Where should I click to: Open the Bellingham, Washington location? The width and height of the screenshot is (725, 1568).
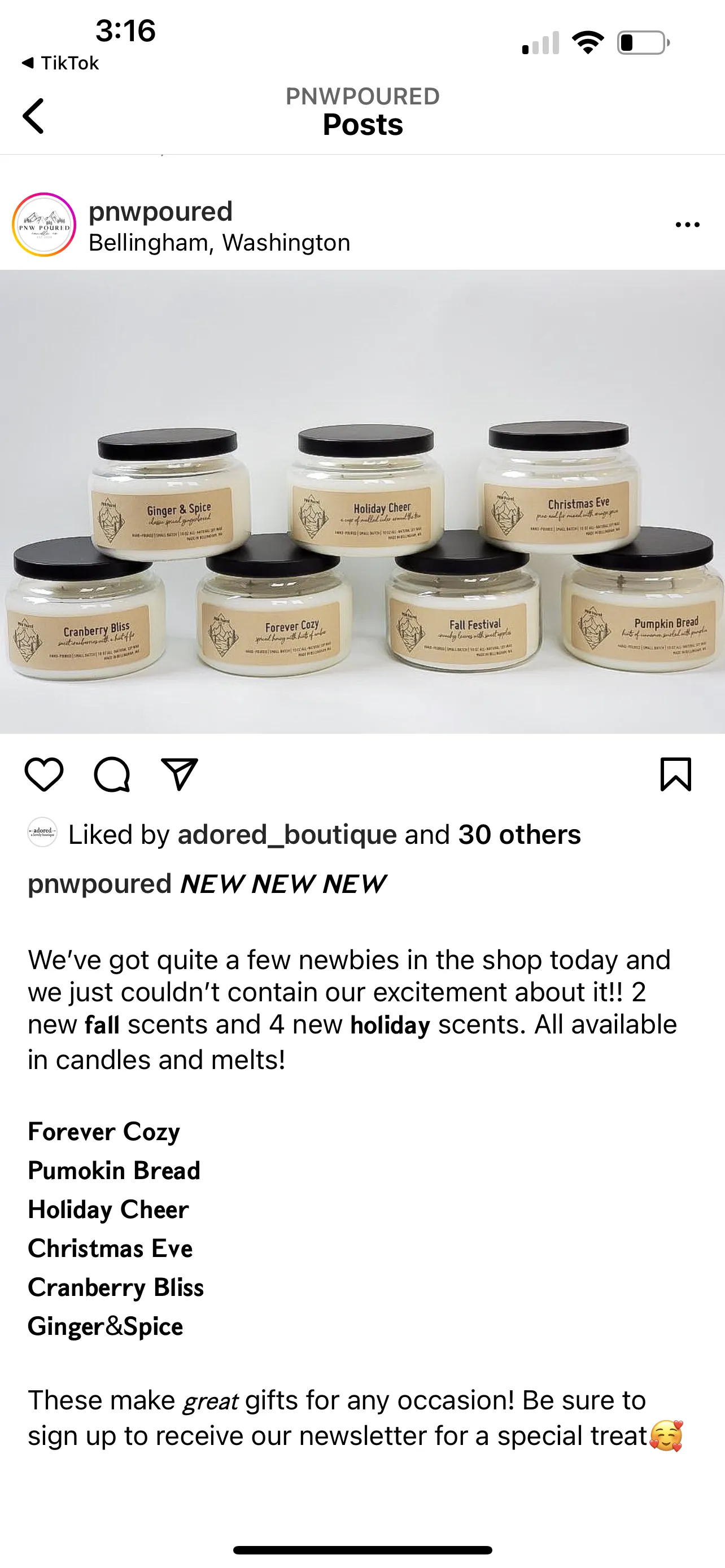point(219,242)
